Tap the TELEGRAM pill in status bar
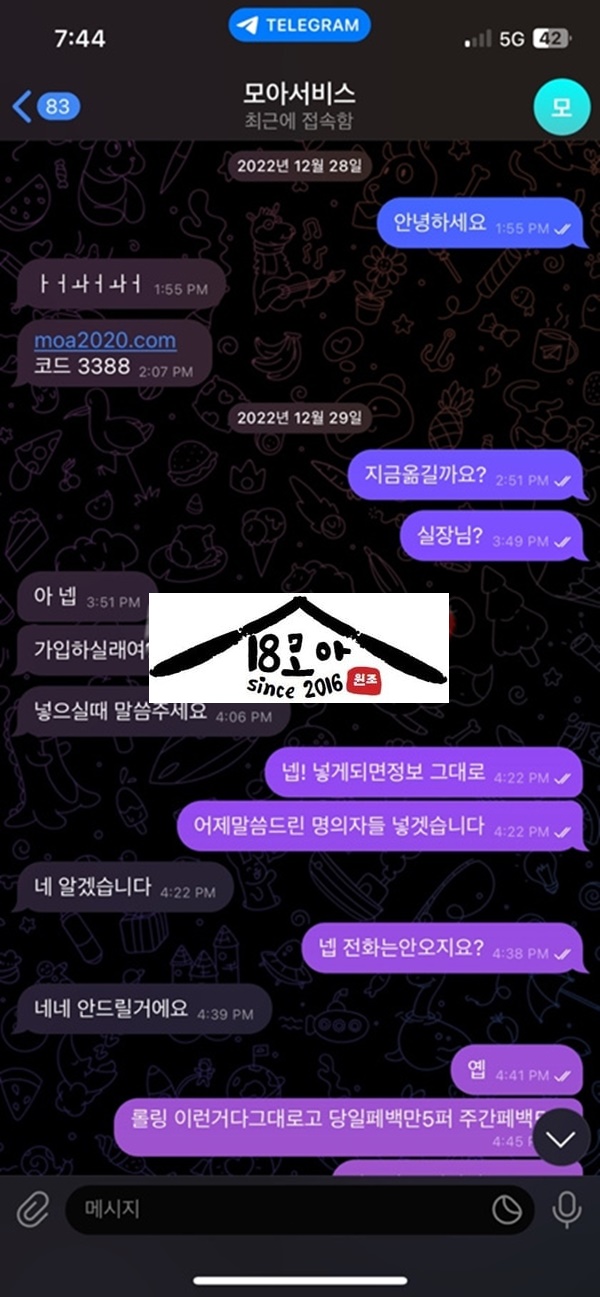Screen dimensions: 600x1297 pyautogui.click(x=300, y=26)
